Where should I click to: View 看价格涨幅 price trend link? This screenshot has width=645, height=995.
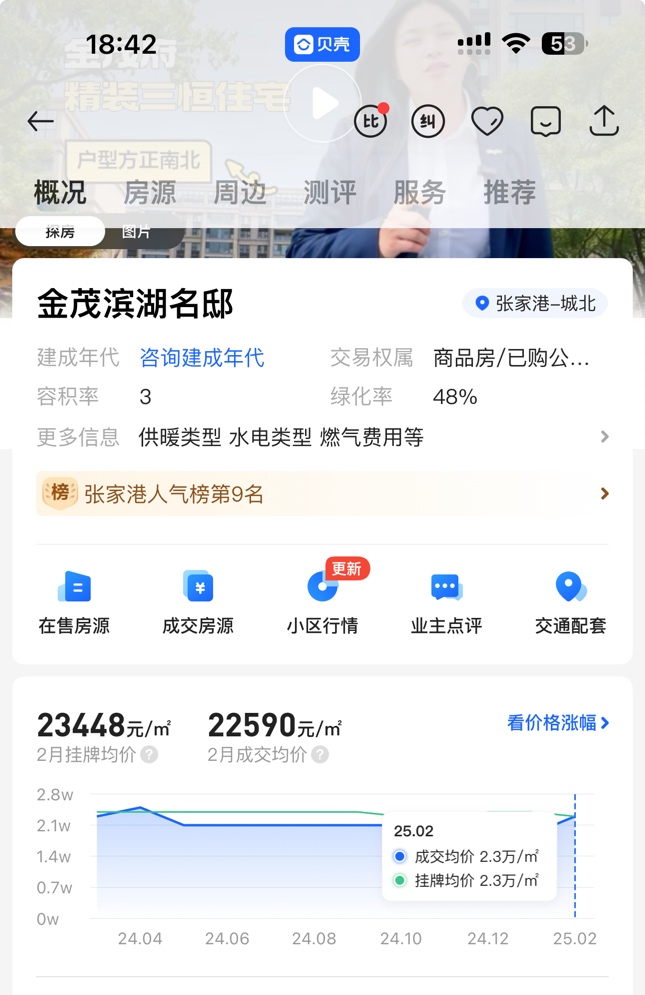pos(558,722)
